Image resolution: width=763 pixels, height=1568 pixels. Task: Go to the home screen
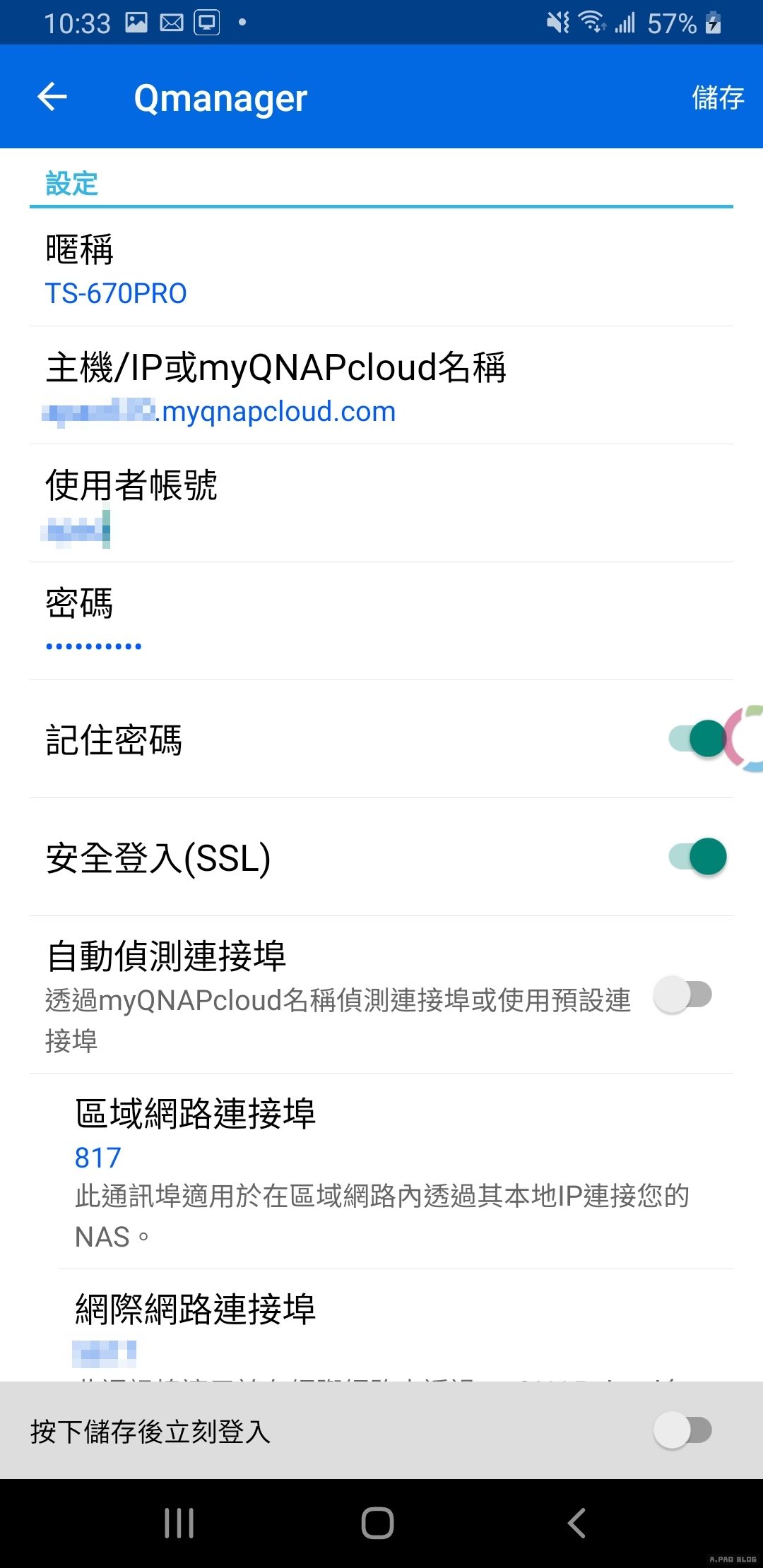[x=378, y=1523]
